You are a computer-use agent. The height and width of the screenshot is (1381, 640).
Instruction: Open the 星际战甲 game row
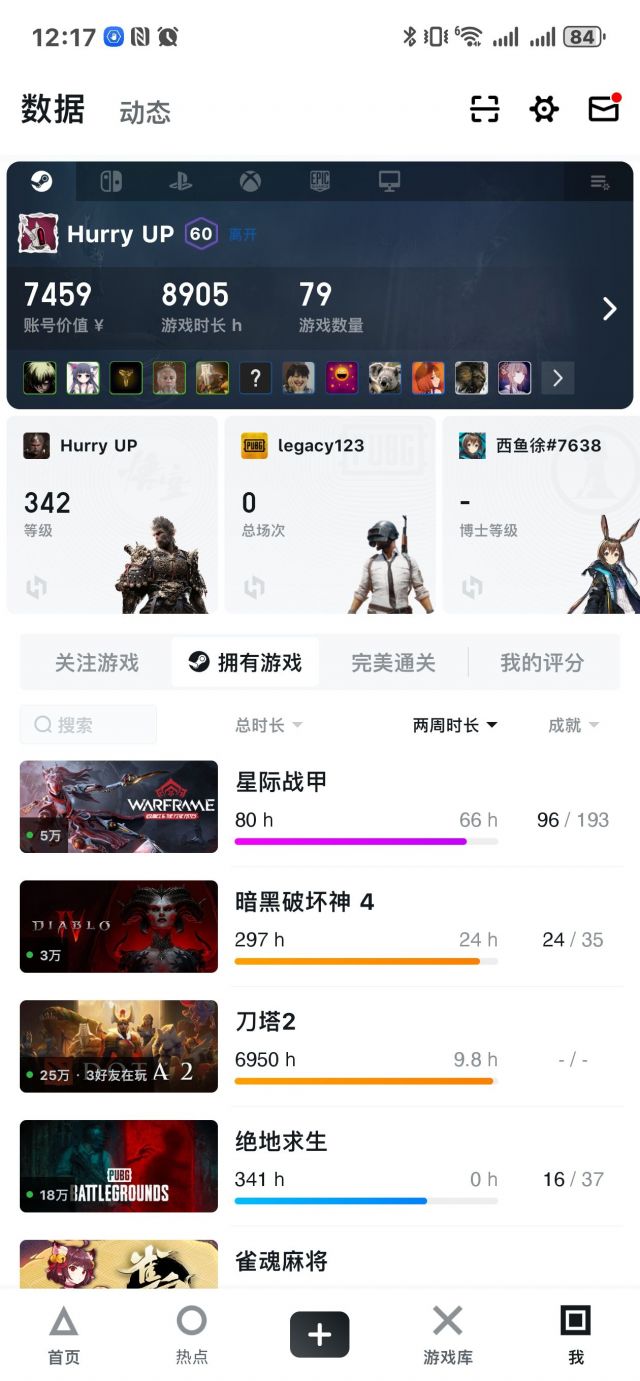click(x=320, y=807)
